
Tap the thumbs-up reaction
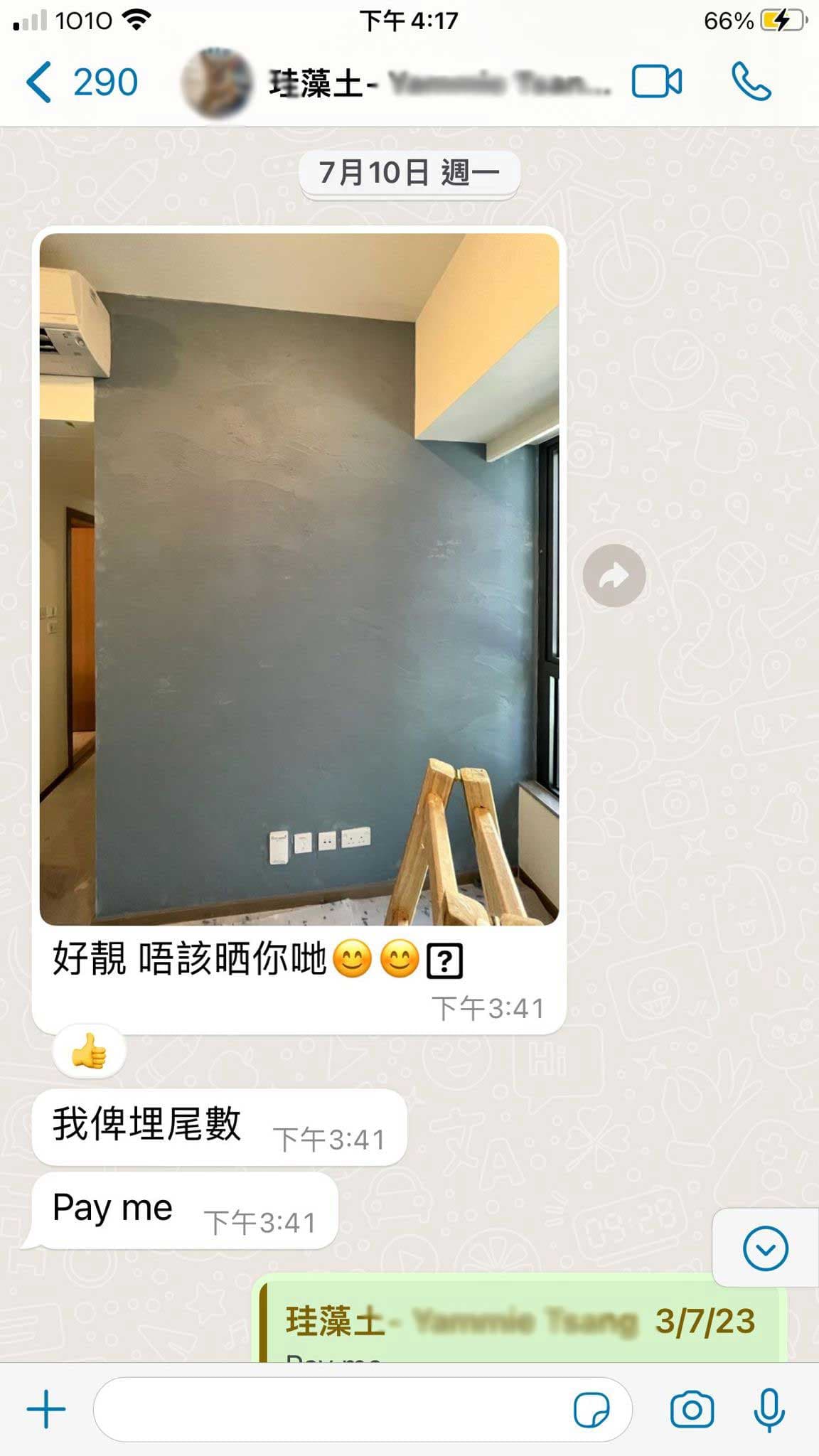click(89, 1051)
